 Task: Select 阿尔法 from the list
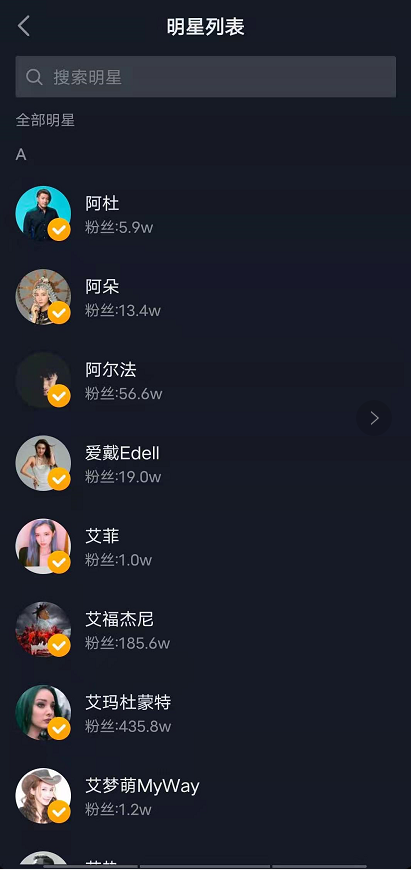click(206, 380)
